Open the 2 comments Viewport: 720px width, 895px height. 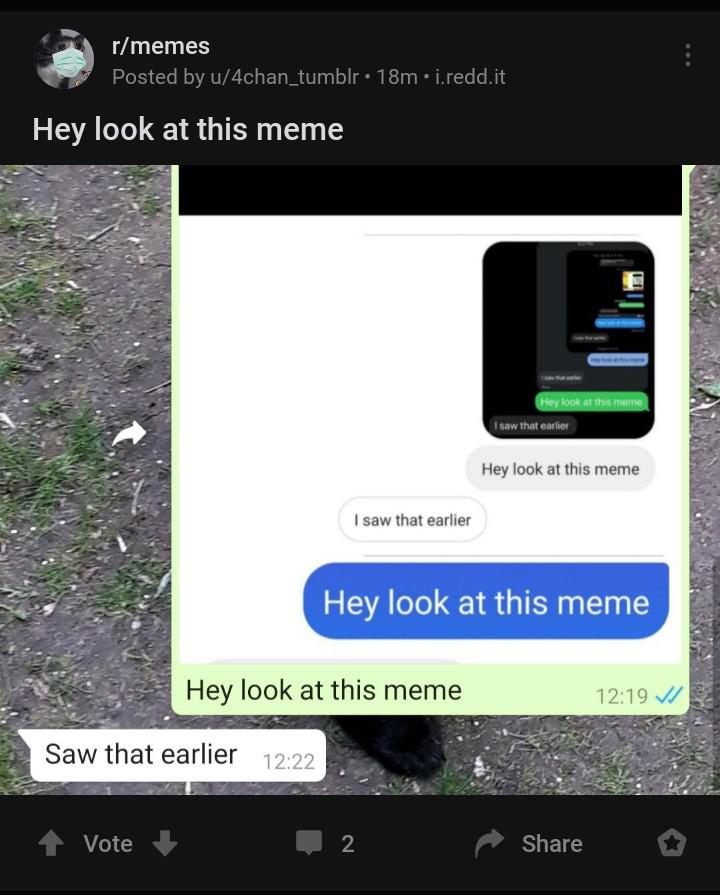tap(325, 844)
